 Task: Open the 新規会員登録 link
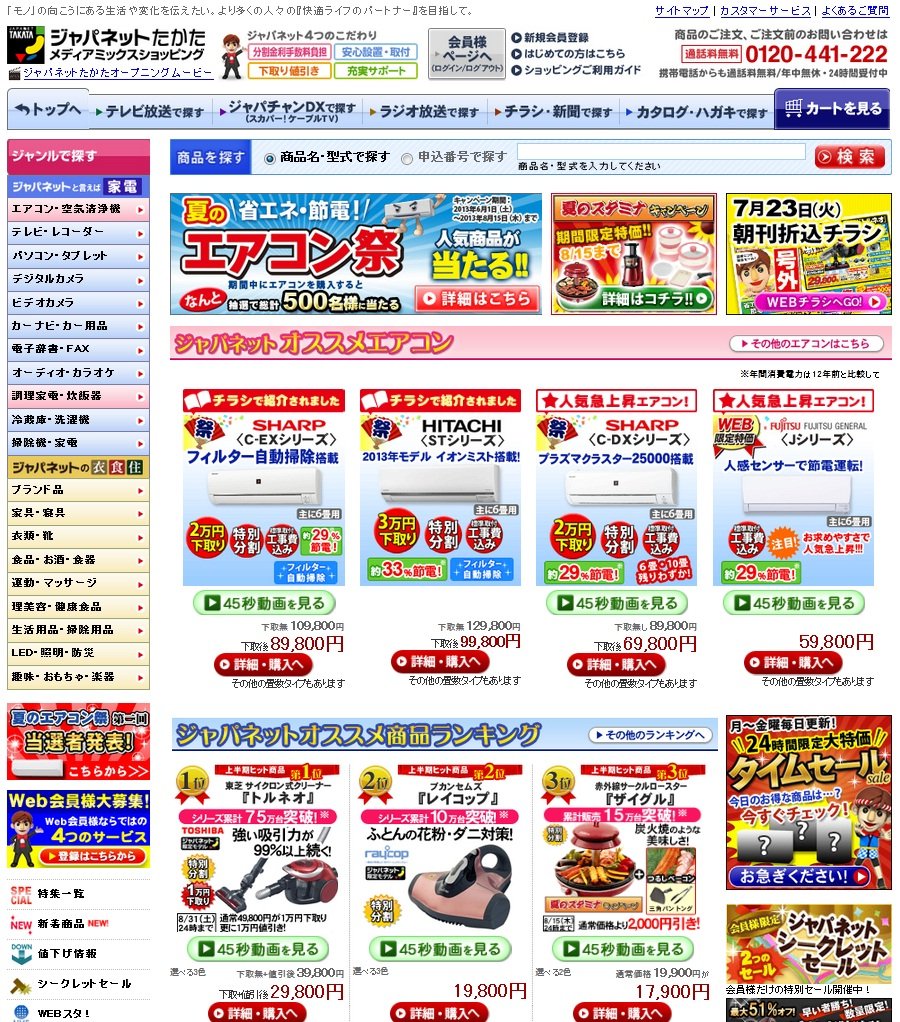pyautogui.click(x=555, y=38)
